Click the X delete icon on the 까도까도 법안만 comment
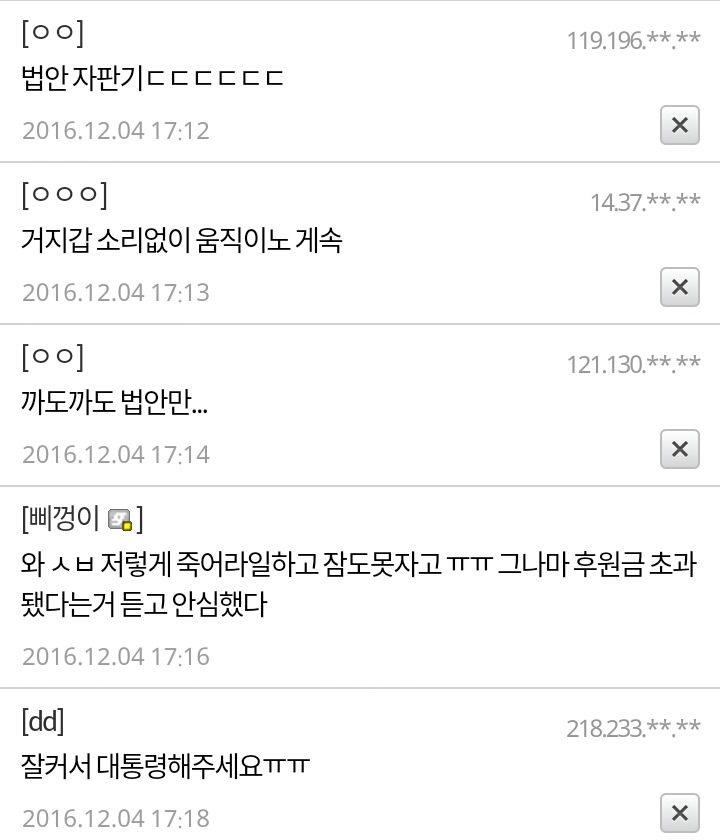Viewport: 720px width, 840px height. point(679,449)
